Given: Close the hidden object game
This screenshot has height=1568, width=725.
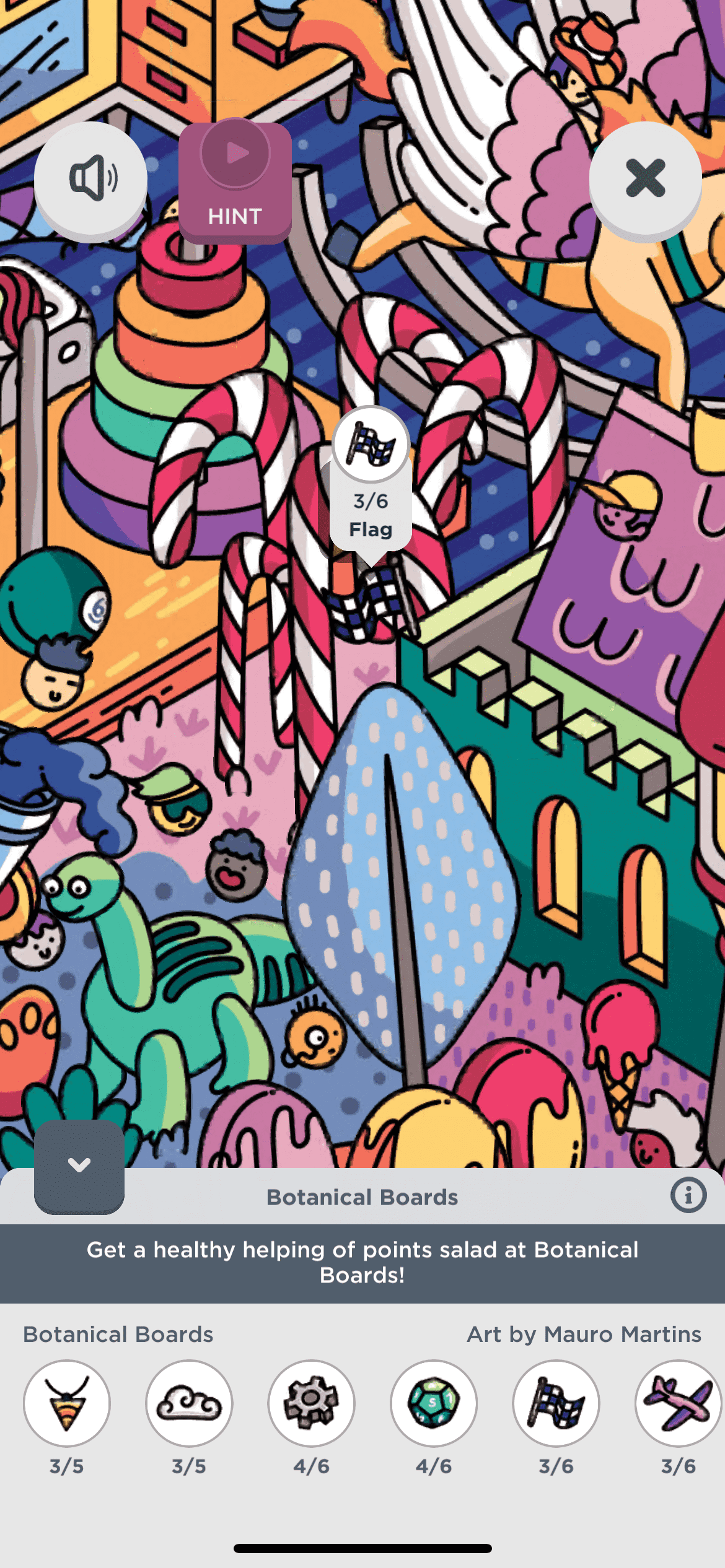Looking at the screenshot, I should pyautogui.click(x=645, y=178).
